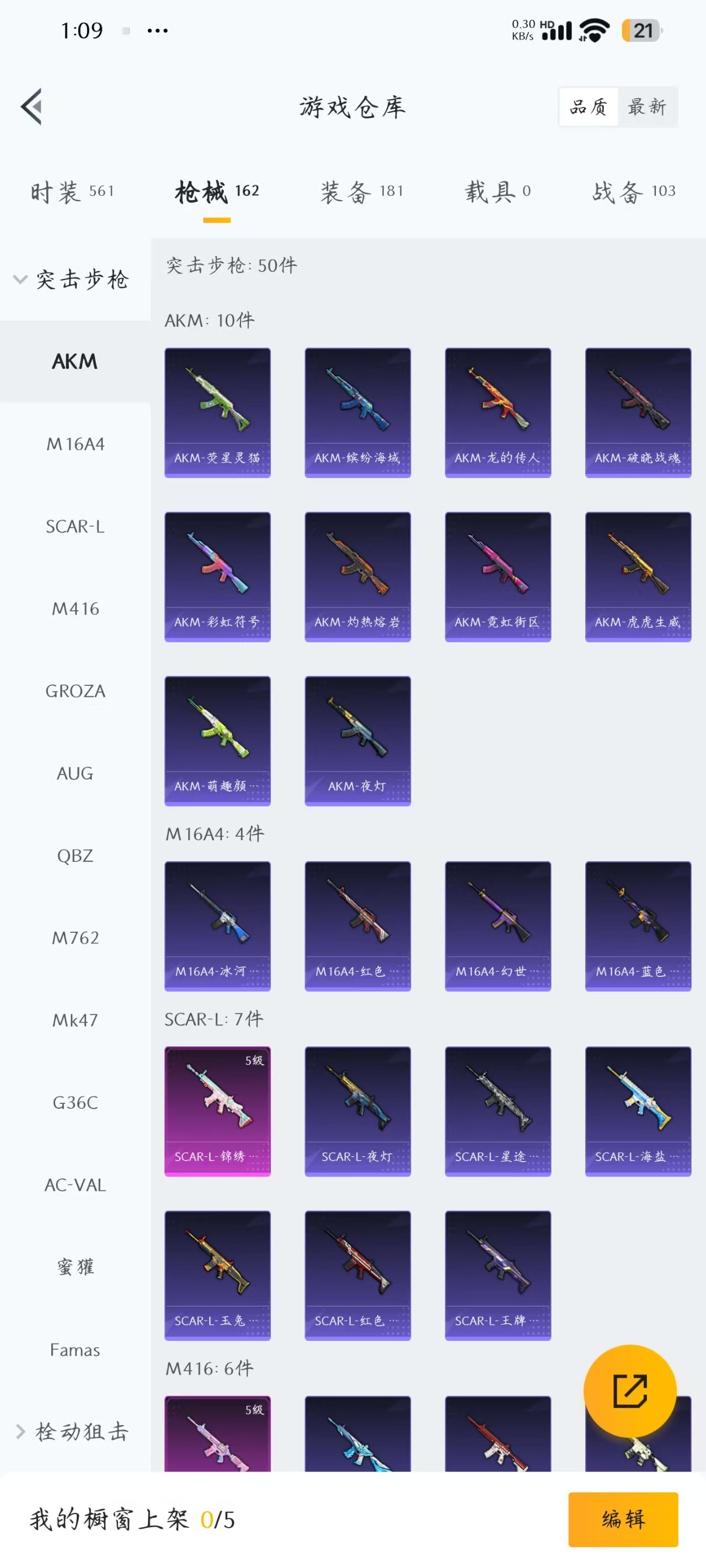Viewport: 706px width, 1568px height.
Task: Switch to the 装备 tab
Action: [x=362, y=192]
